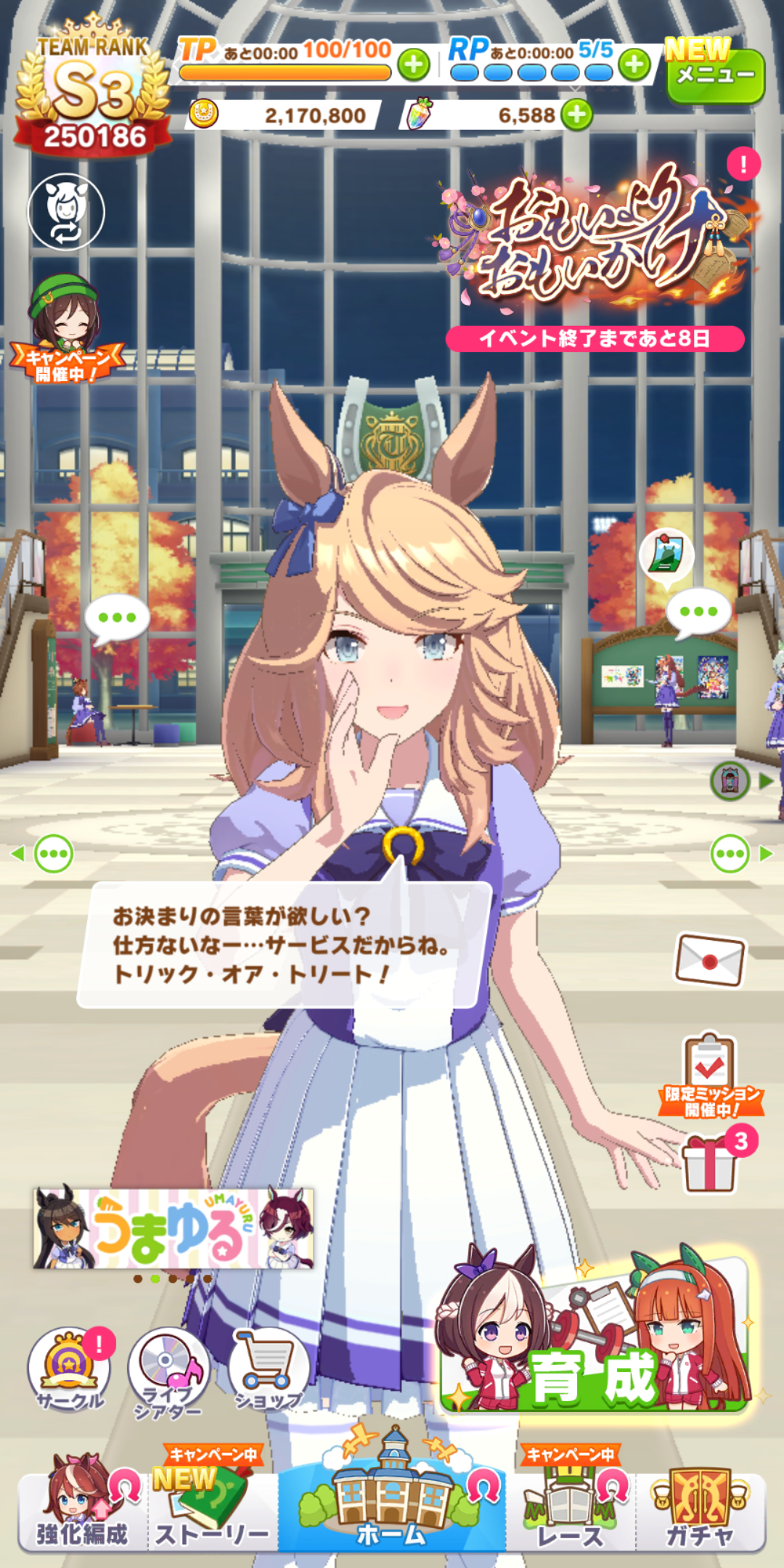Switch the home character icon
Viewport: 784px width, 1568px height.
point(66,211)
